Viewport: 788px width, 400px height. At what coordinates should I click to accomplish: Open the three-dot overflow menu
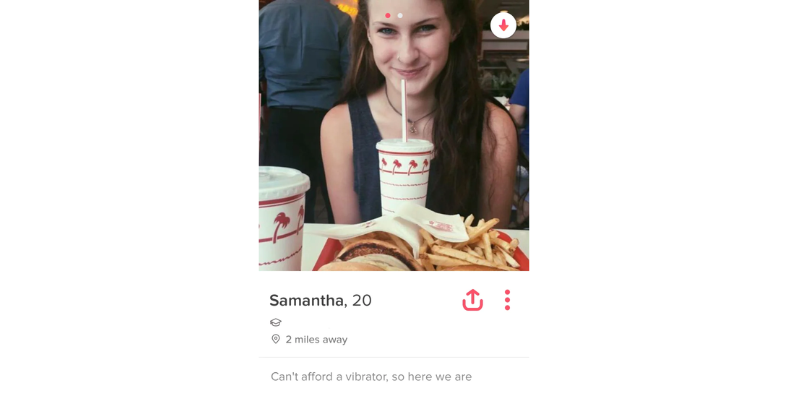coord(507,300)
